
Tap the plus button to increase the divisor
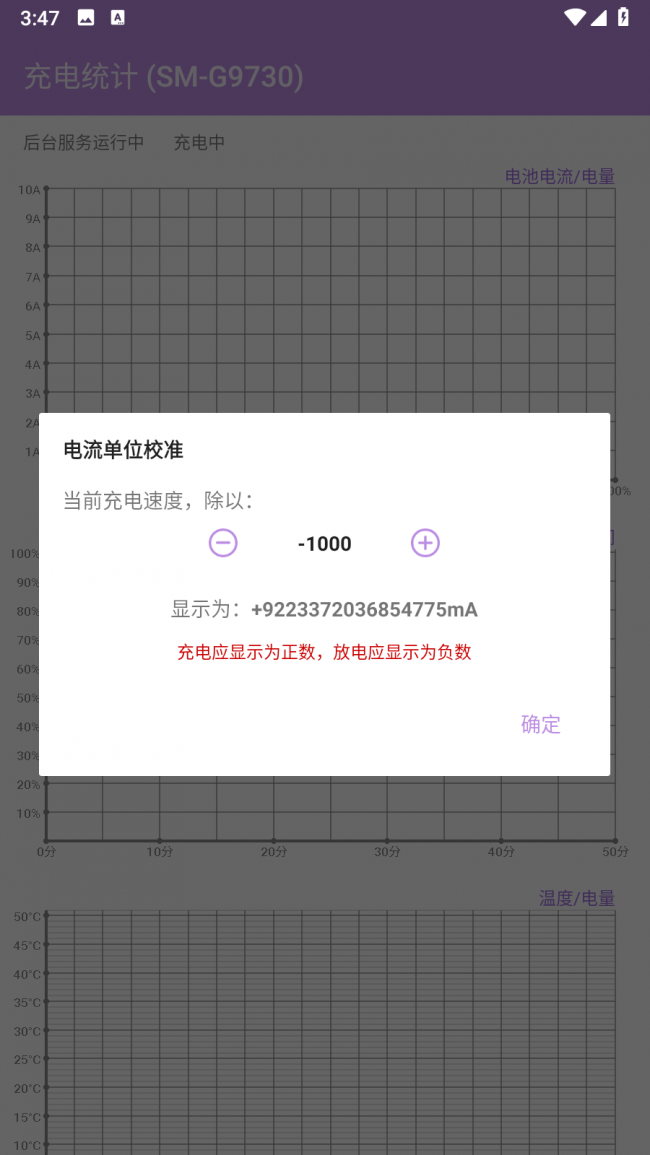(x=425, y=543)
